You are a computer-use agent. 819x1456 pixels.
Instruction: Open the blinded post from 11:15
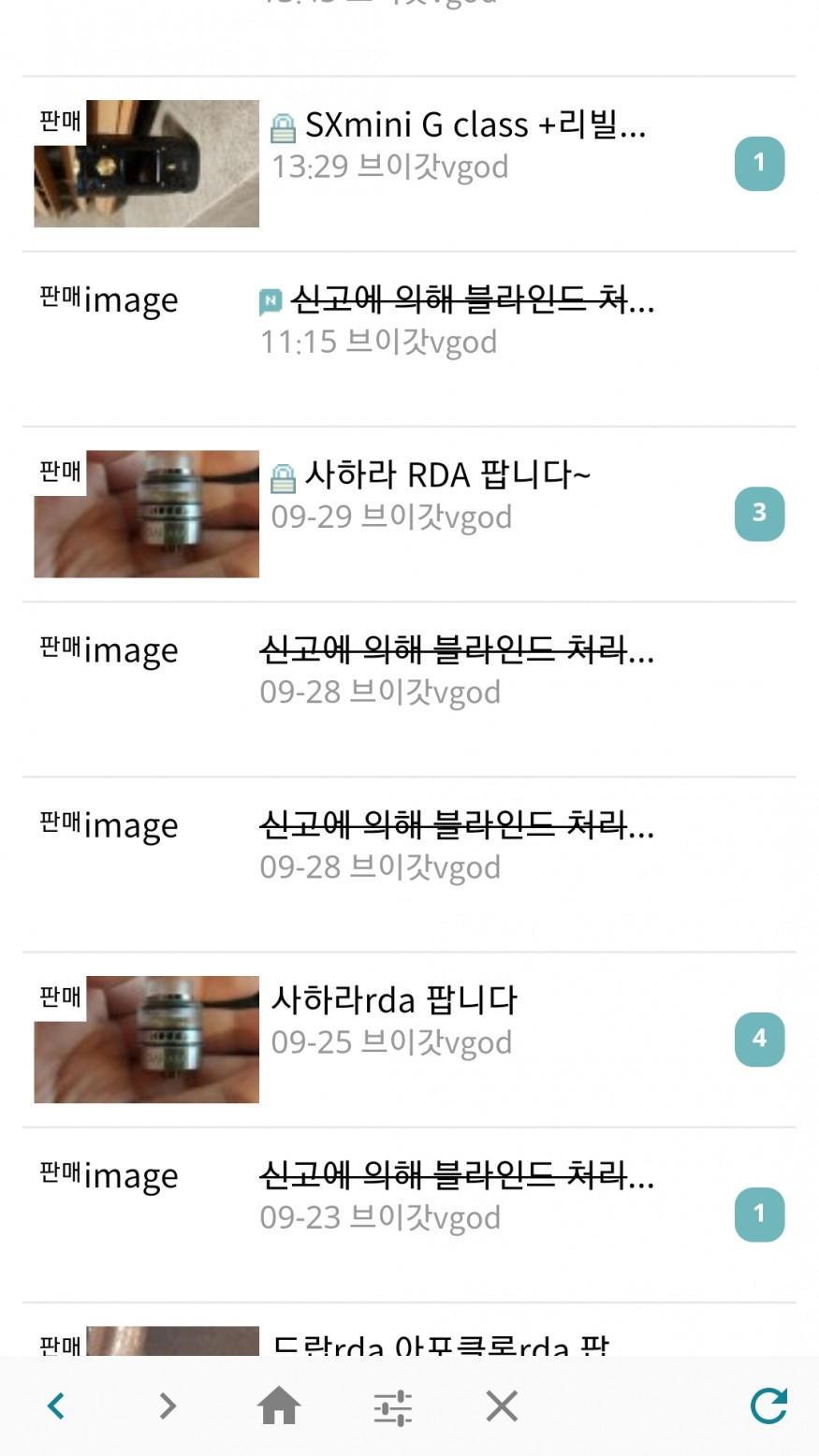471,300
